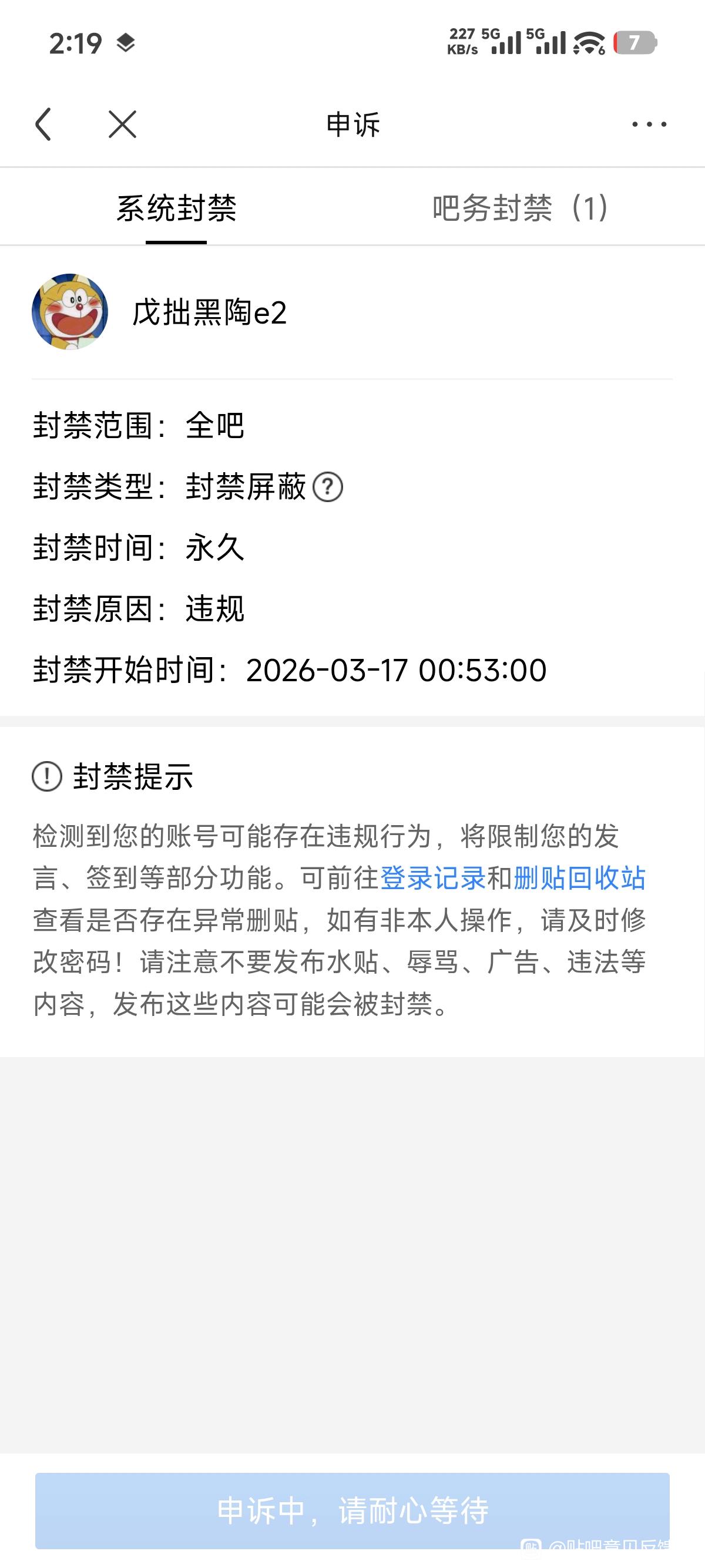Tap the help icon beside 封禁屏蔽
The height and width of the screenshot is (1568, 705).
(x=328, y=487)
